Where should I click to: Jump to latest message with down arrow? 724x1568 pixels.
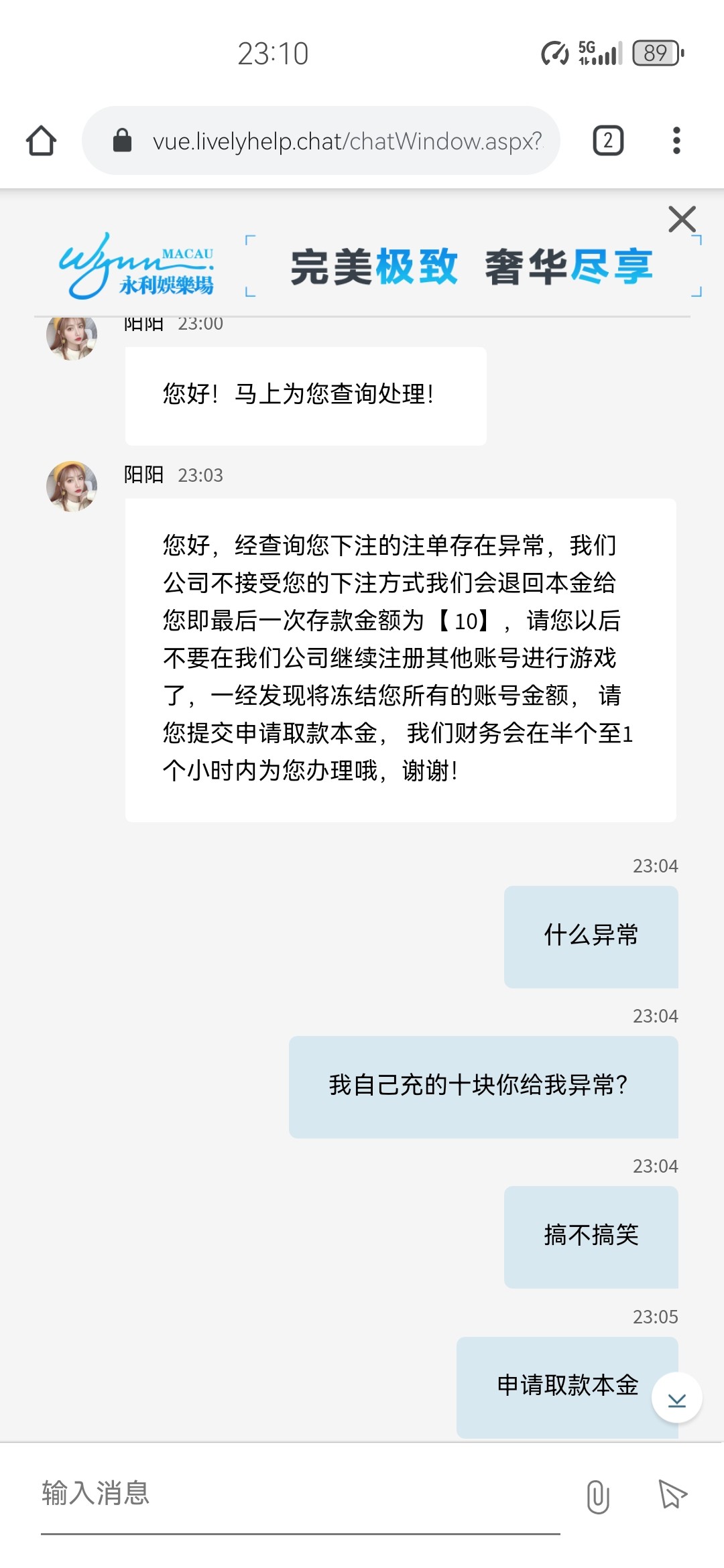coord(677,1398)
